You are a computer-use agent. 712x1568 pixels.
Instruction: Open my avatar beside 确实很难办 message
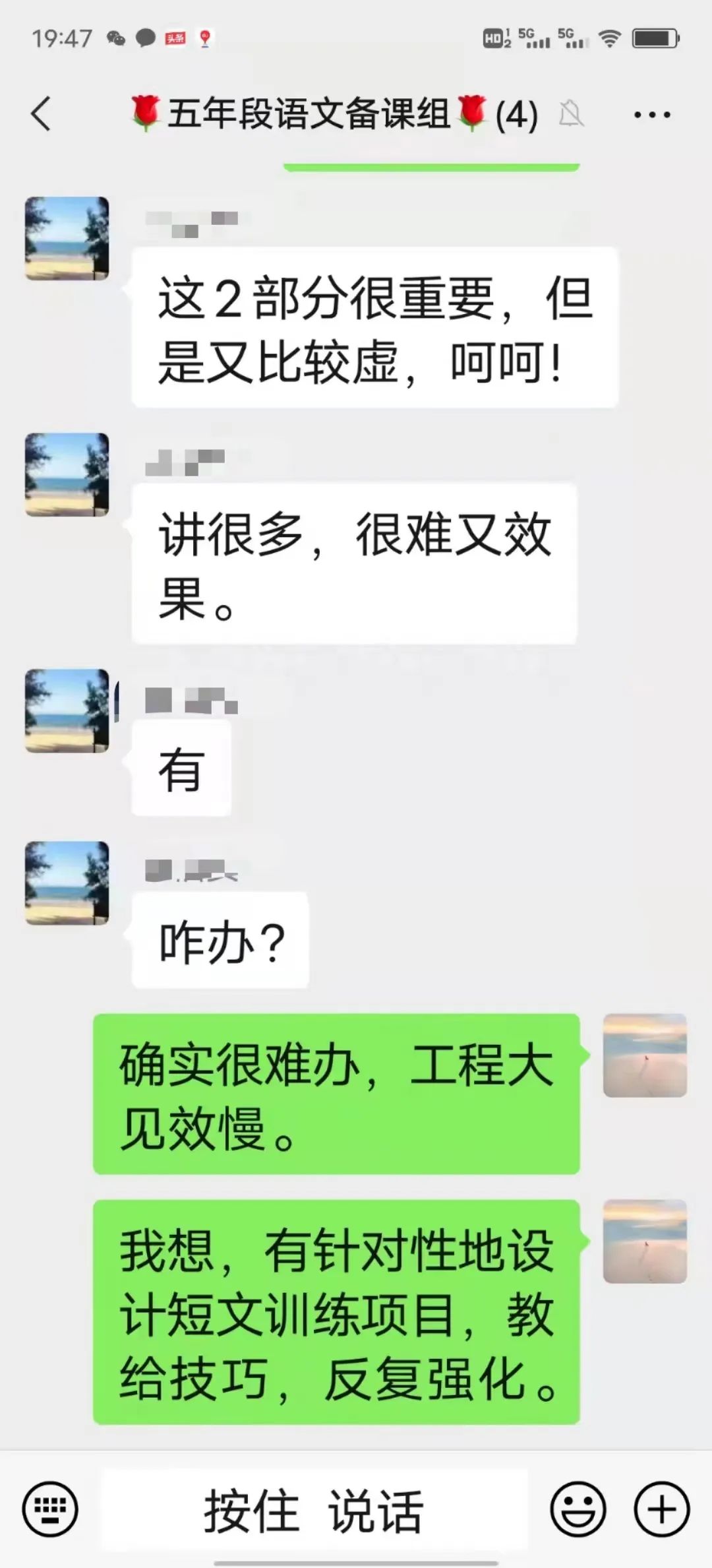(645, 1055)
